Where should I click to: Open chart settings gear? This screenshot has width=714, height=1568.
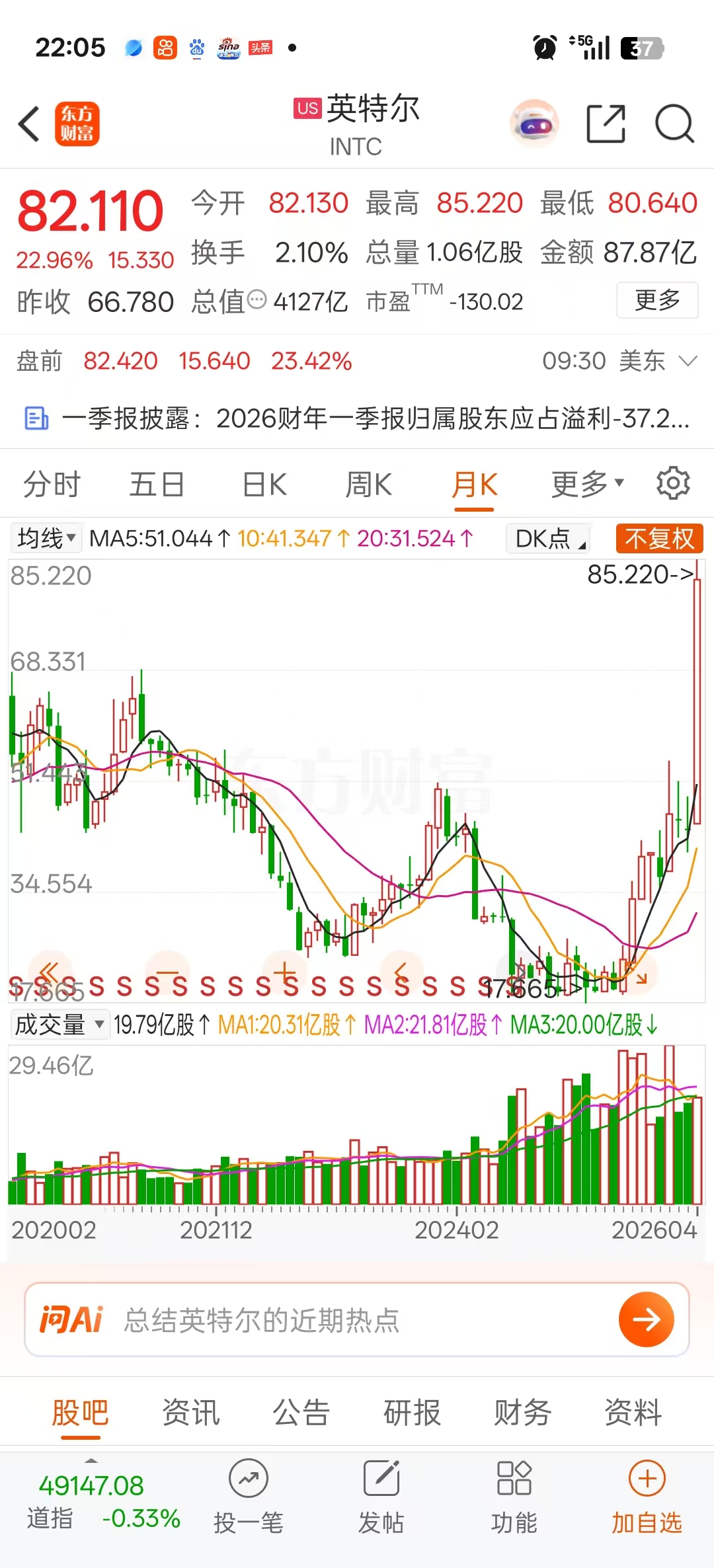[673, 483]
